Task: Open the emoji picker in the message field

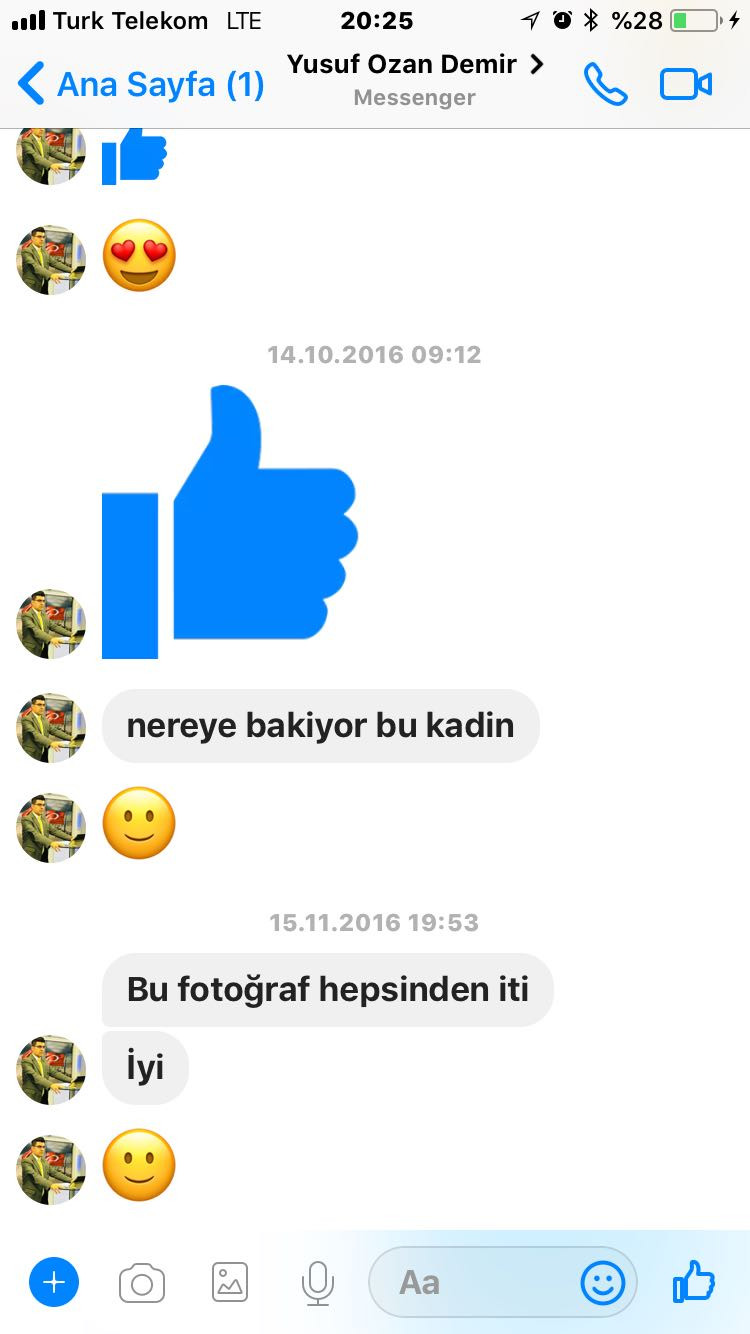Action: click(602, 1281)
